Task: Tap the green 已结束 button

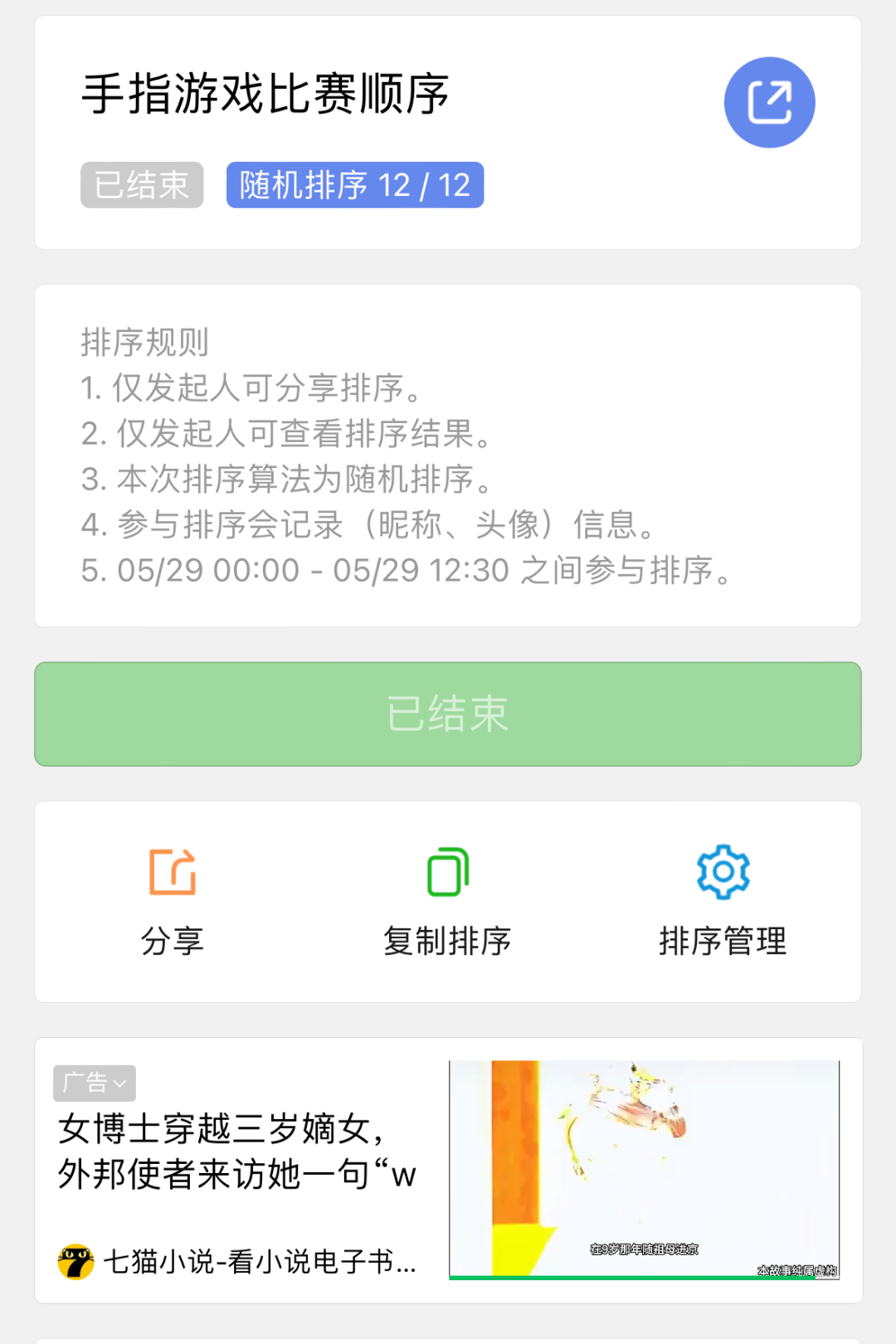Action: pyautogui.click(x=448, y=713)
